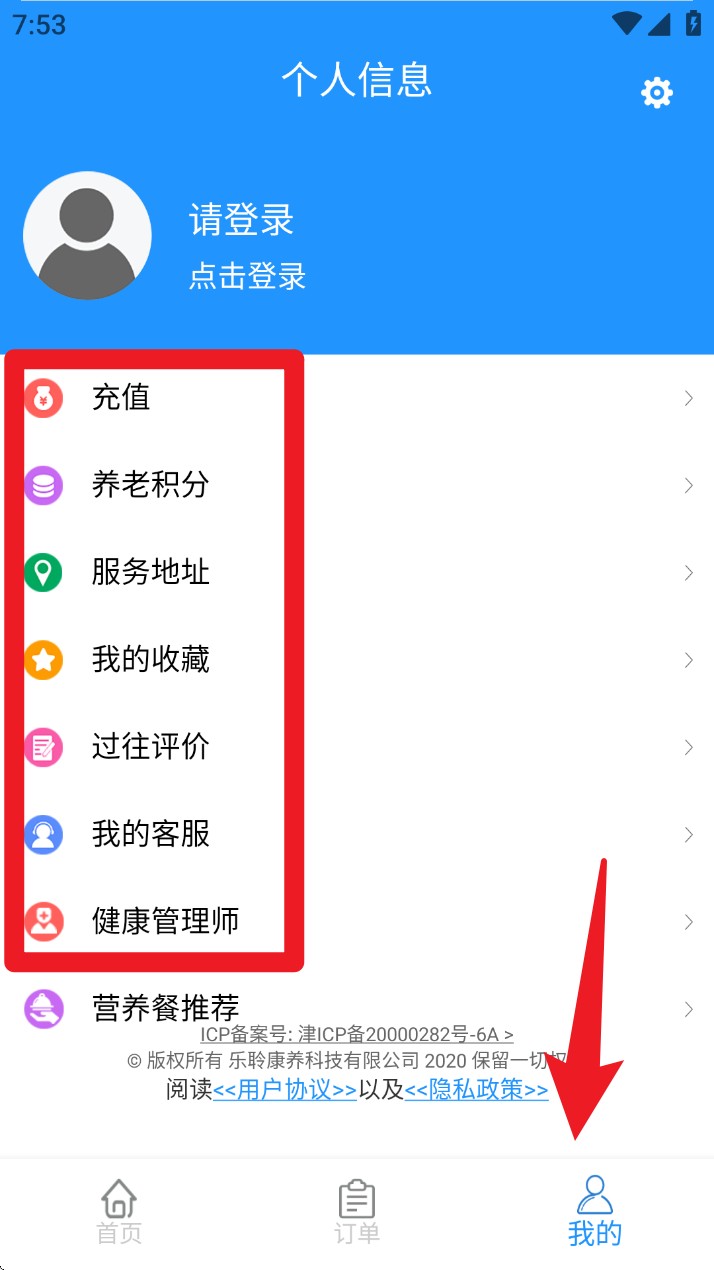The width and height of the screenshot is (714, 1270).
Task: Tap 请登录 to log in
Action: [241, 220]
